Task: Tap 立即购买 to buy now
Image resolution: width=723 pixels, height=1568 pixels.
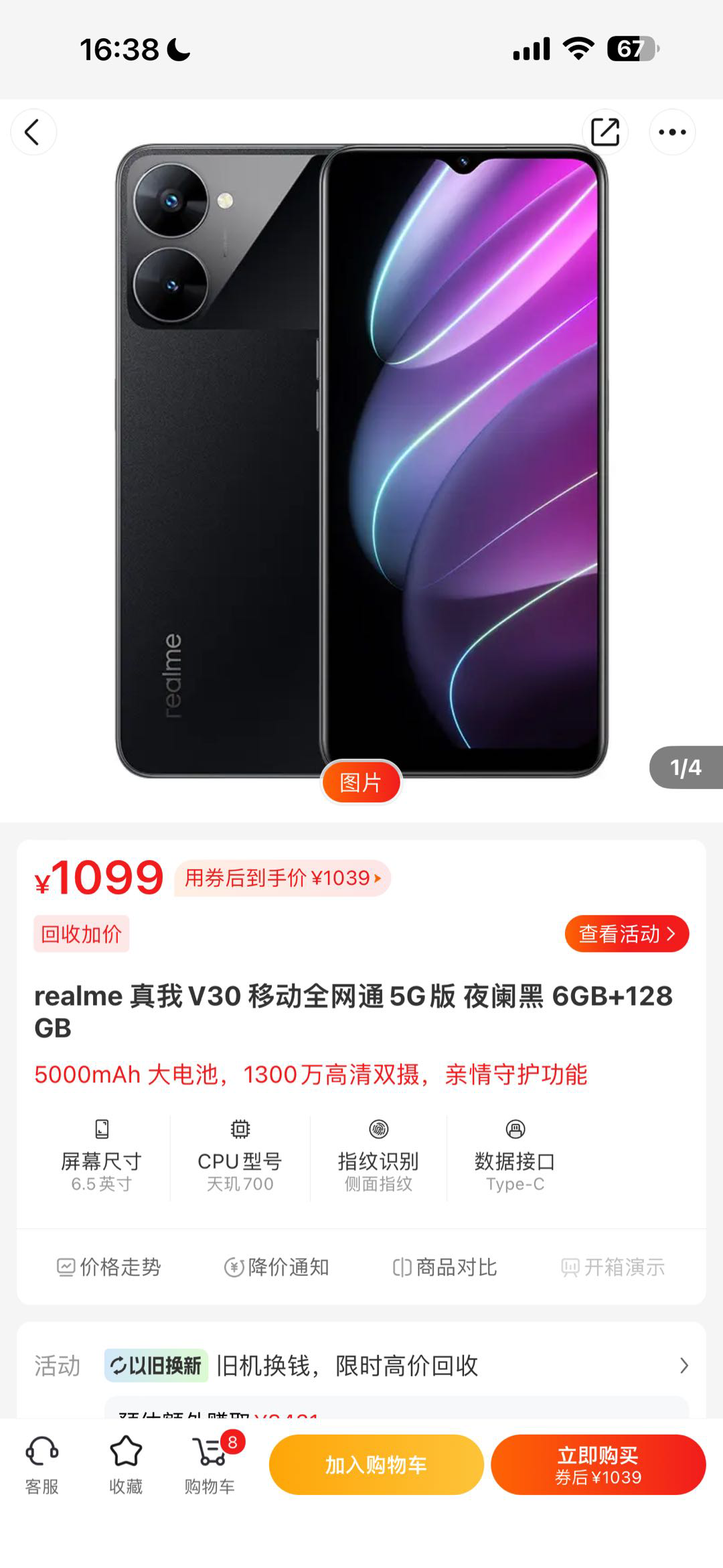Action: click(x=598, y=1465)
